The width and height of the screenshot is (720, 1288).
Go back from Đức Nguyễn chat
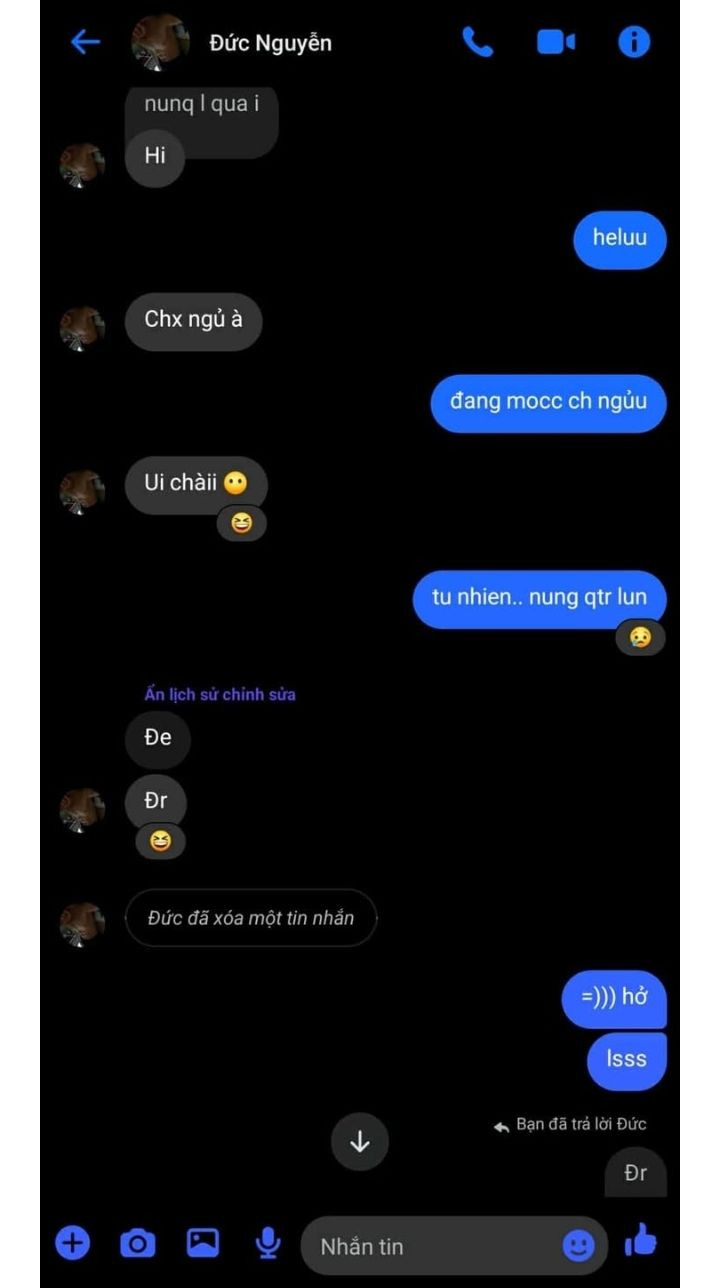point(85,42)
